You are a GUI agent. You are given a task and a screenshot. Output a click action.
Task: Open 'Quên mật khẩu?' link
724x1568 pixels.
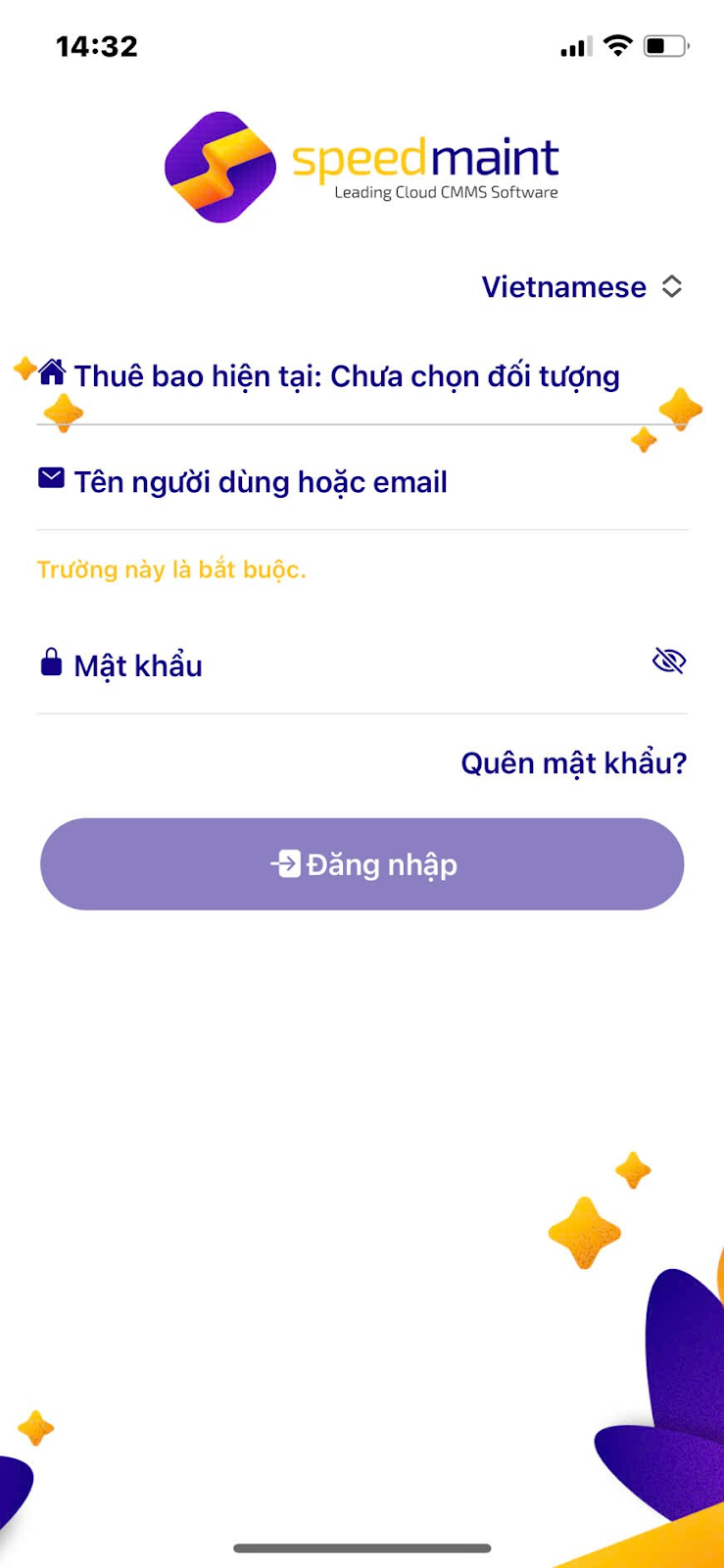[x=574, y=762]
